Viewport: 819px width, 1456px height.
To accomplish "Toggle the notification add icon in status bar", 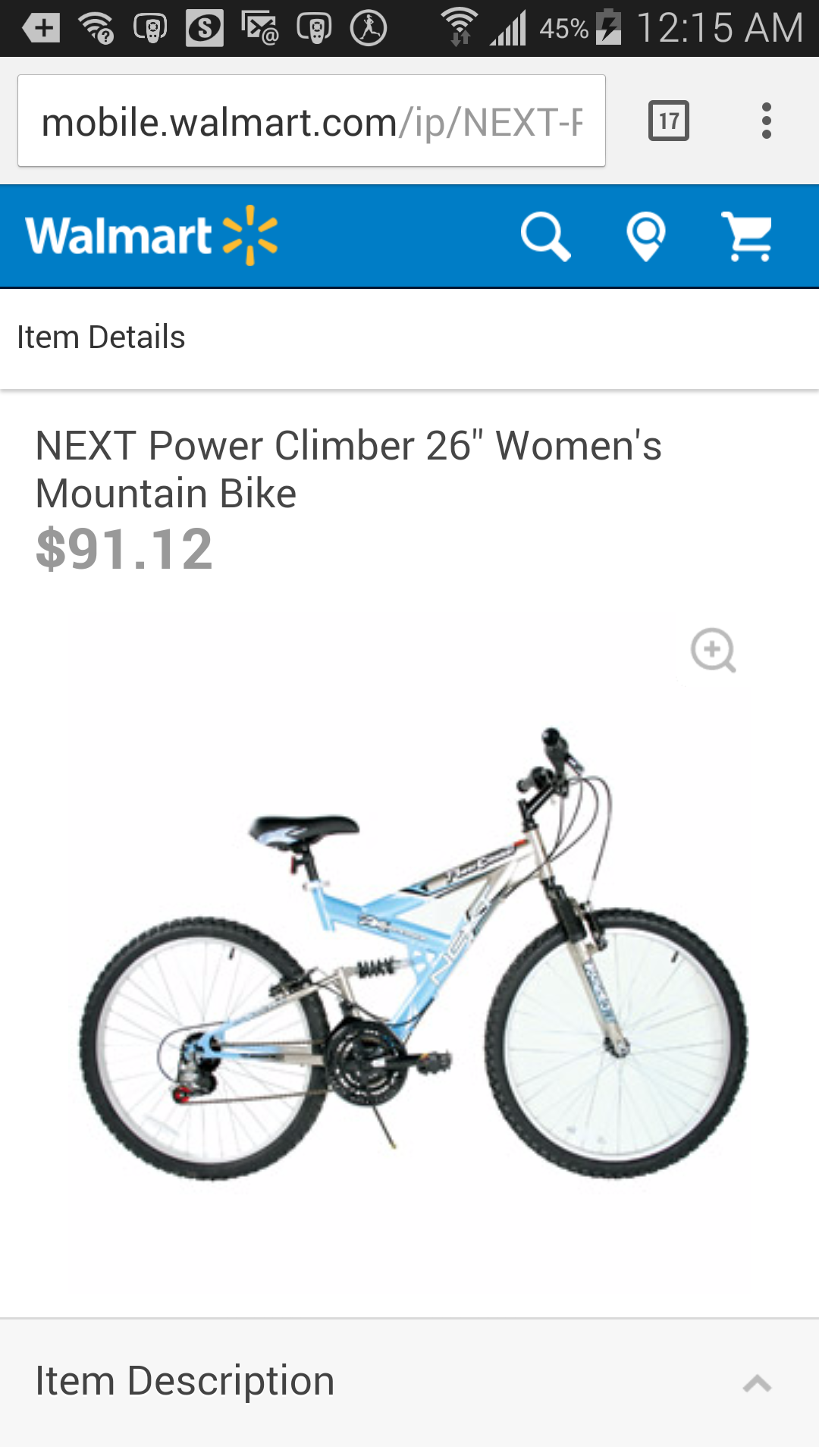I will tap(42, 27).
